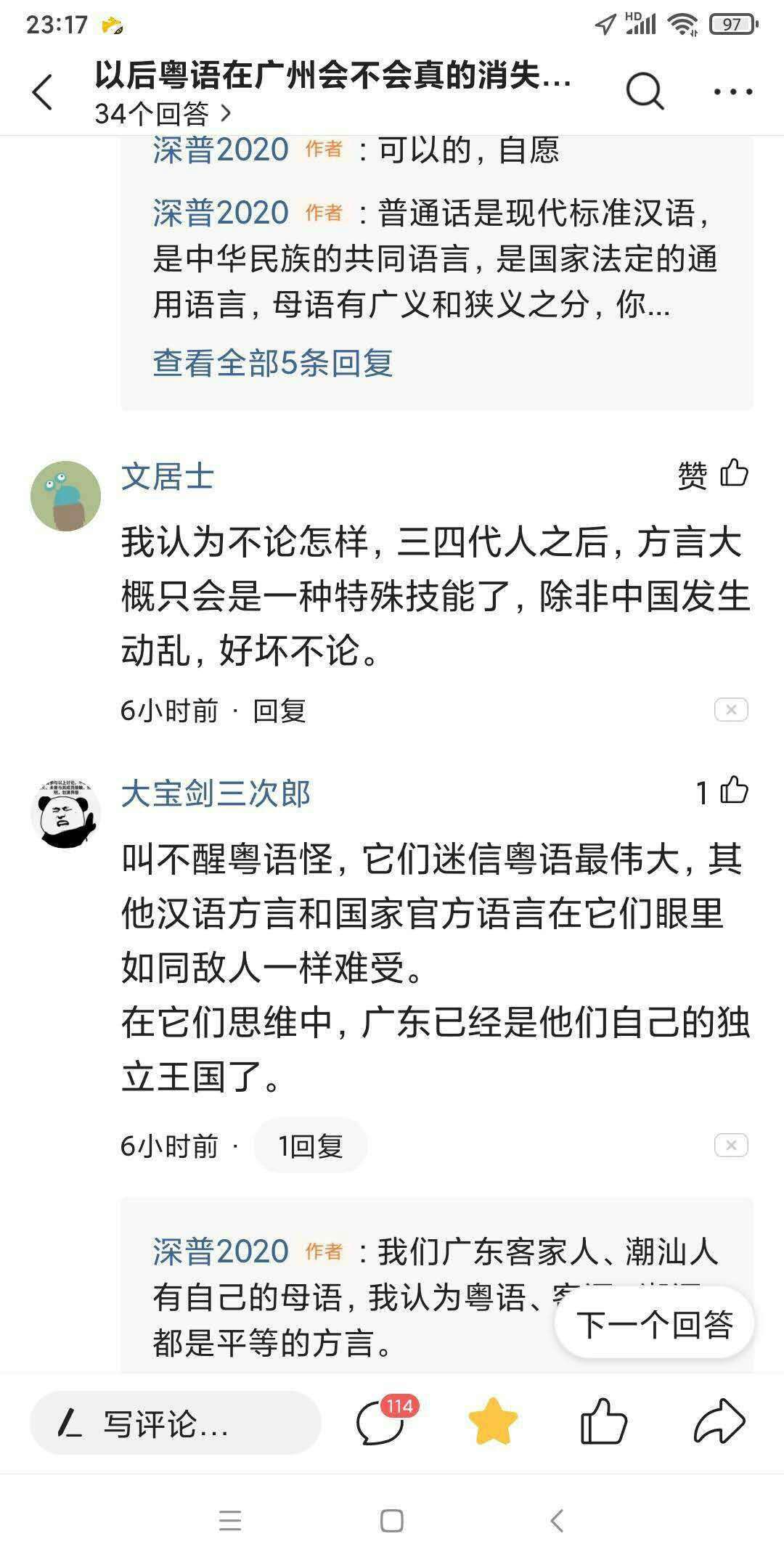The height and width of the screenshot is (1568, 784).
Task: Share this answer
Action: [x=719, y=1422]
